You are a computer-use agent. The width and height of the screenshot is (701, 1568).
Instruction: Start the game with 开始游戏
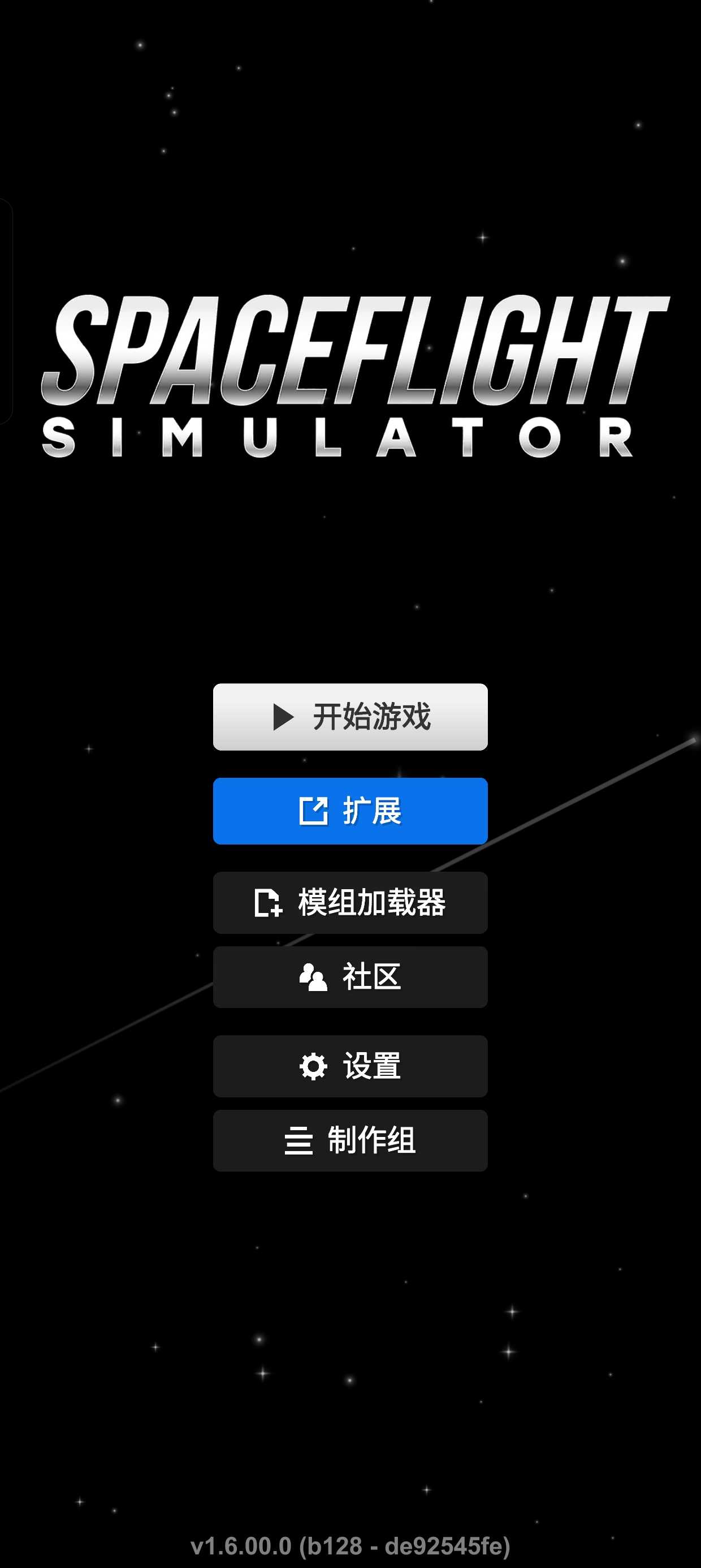[350, 717]
